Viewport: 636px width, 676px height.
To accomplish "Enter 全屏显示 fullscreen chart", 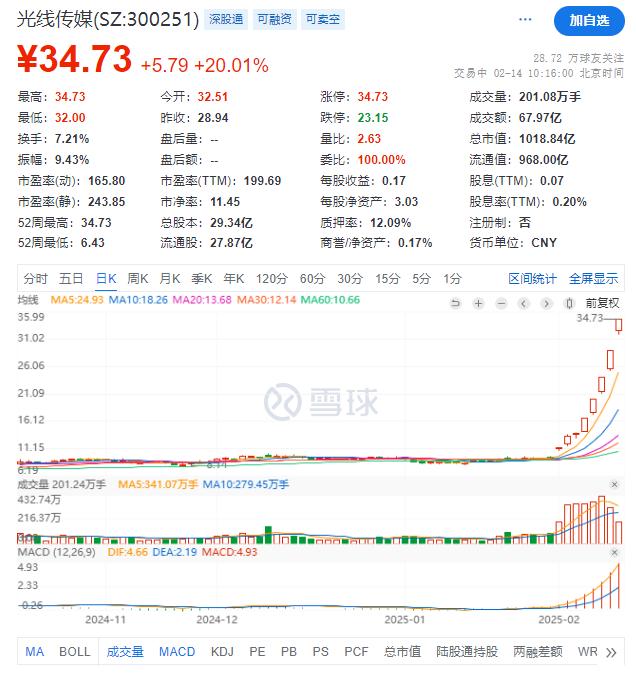I will click(594, 278).
